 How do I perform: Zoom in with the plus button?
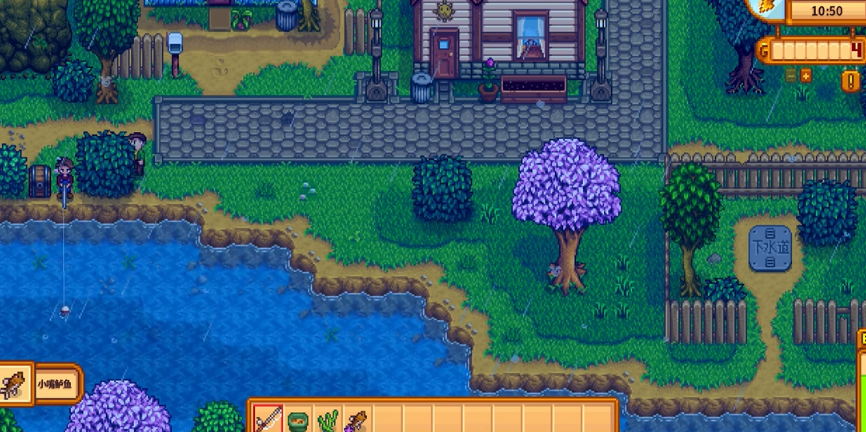point(806,76)
